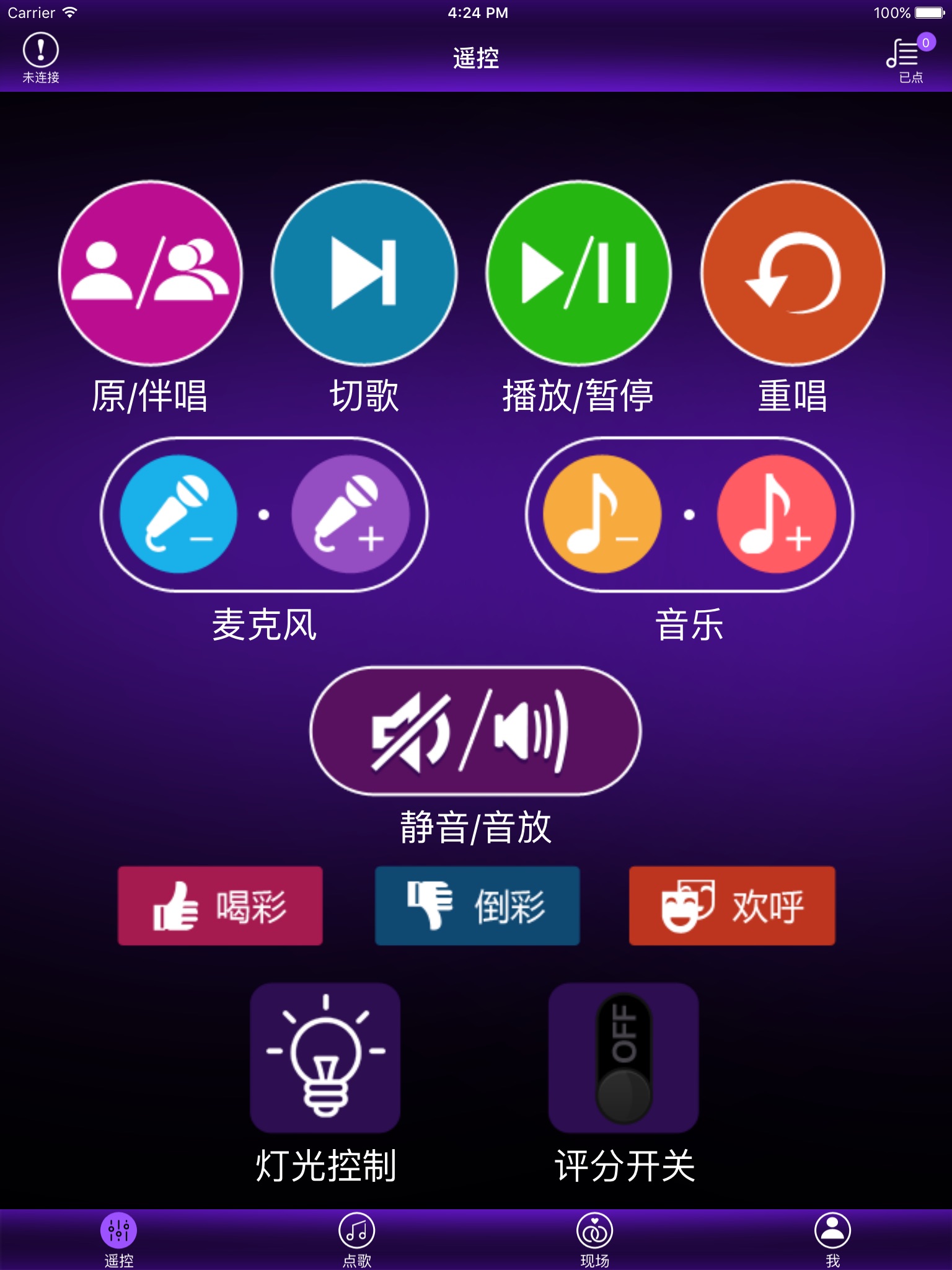Send 倒彩 booing effect
The image size is (952, 1270).
(x=477, y=906)
